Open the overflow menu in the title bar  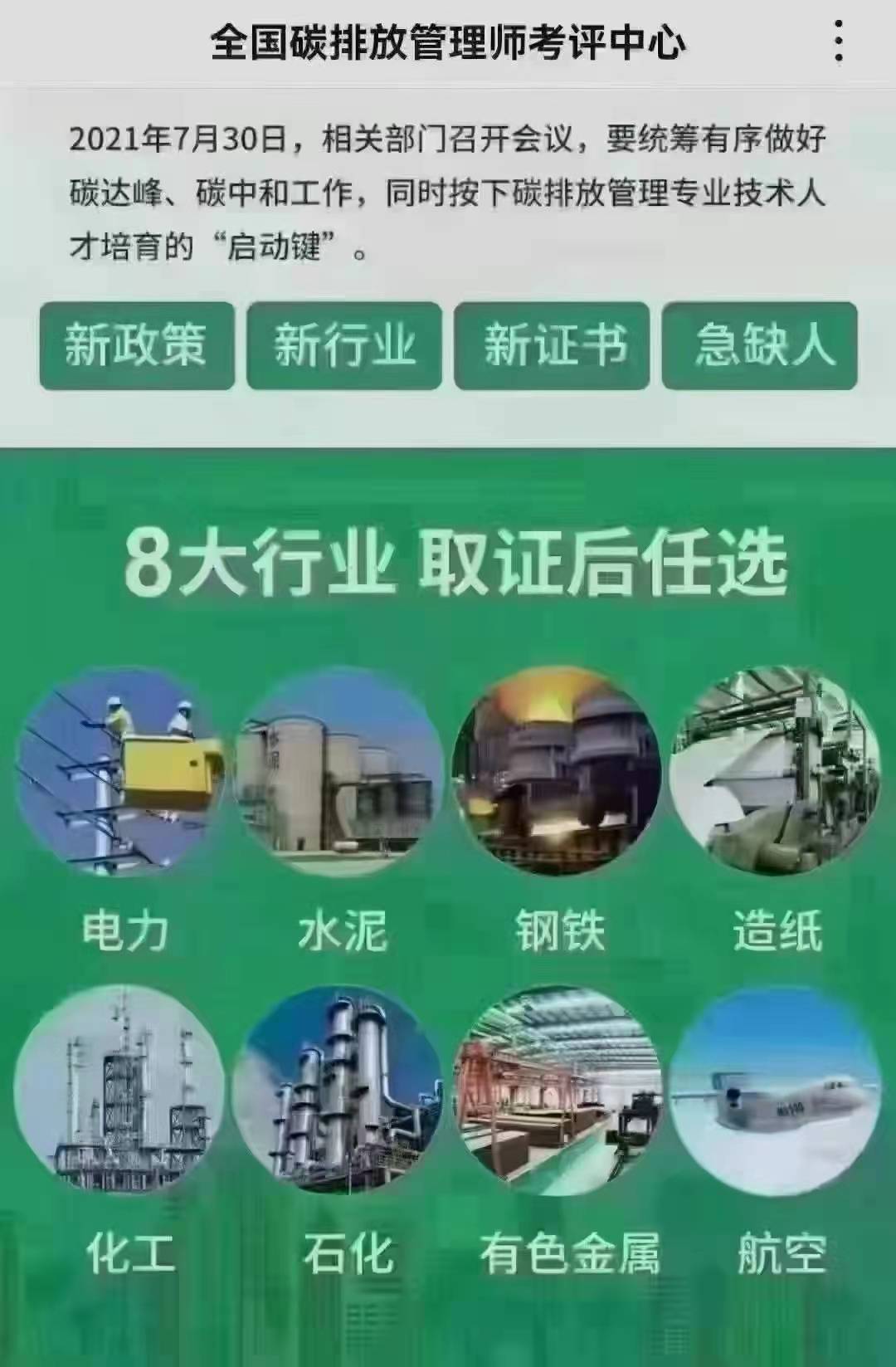839,41
